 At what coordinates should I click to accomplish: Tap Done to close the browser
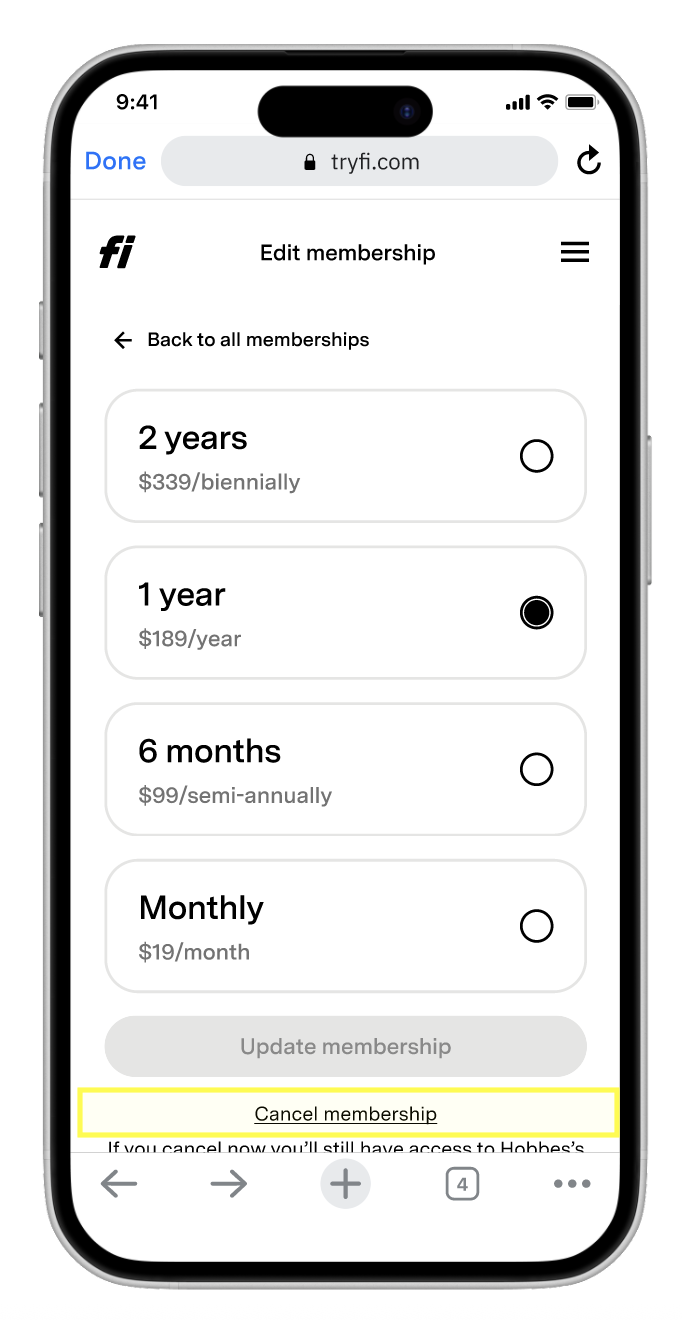[115, 161]
